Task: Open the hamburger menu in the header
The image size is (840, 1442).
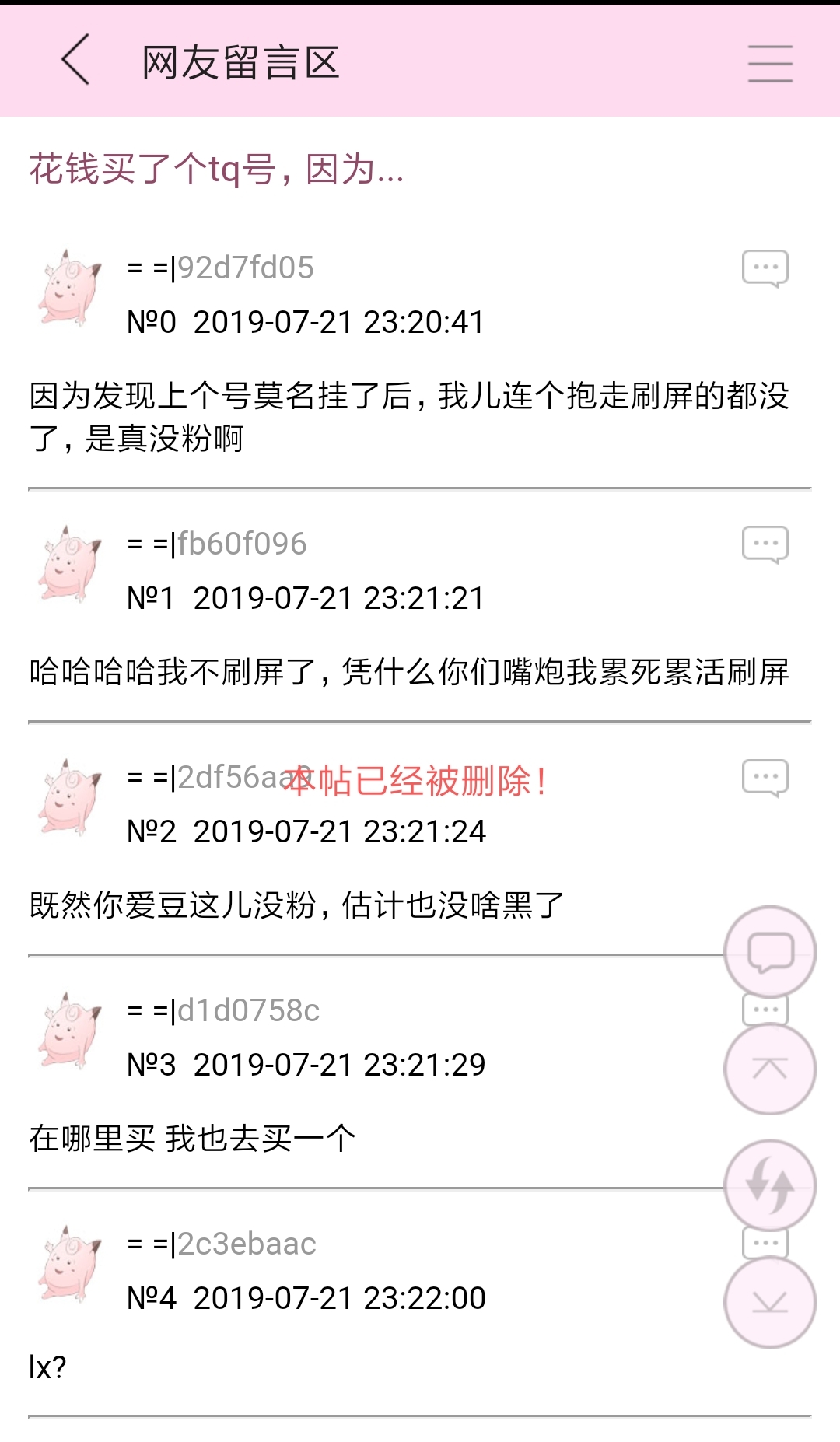Action: click(x=770, y=63)
